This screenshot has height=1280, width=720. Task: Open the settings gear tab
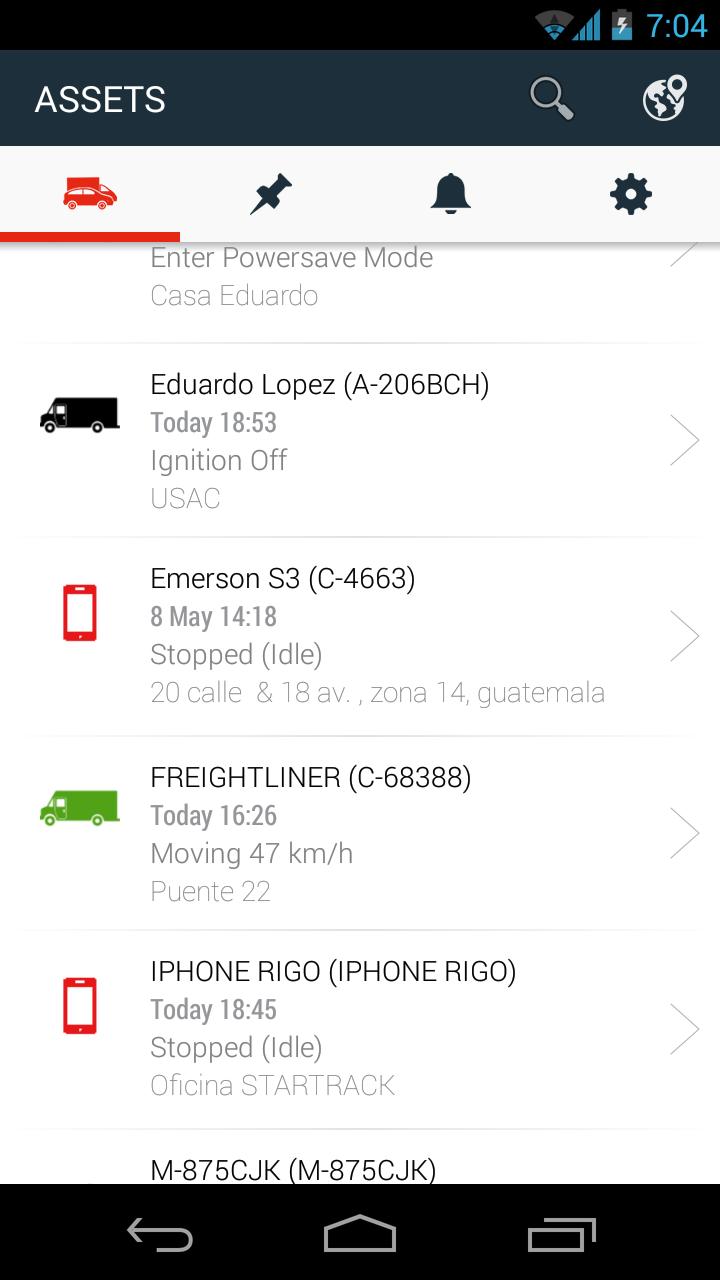tap(630, 194)
